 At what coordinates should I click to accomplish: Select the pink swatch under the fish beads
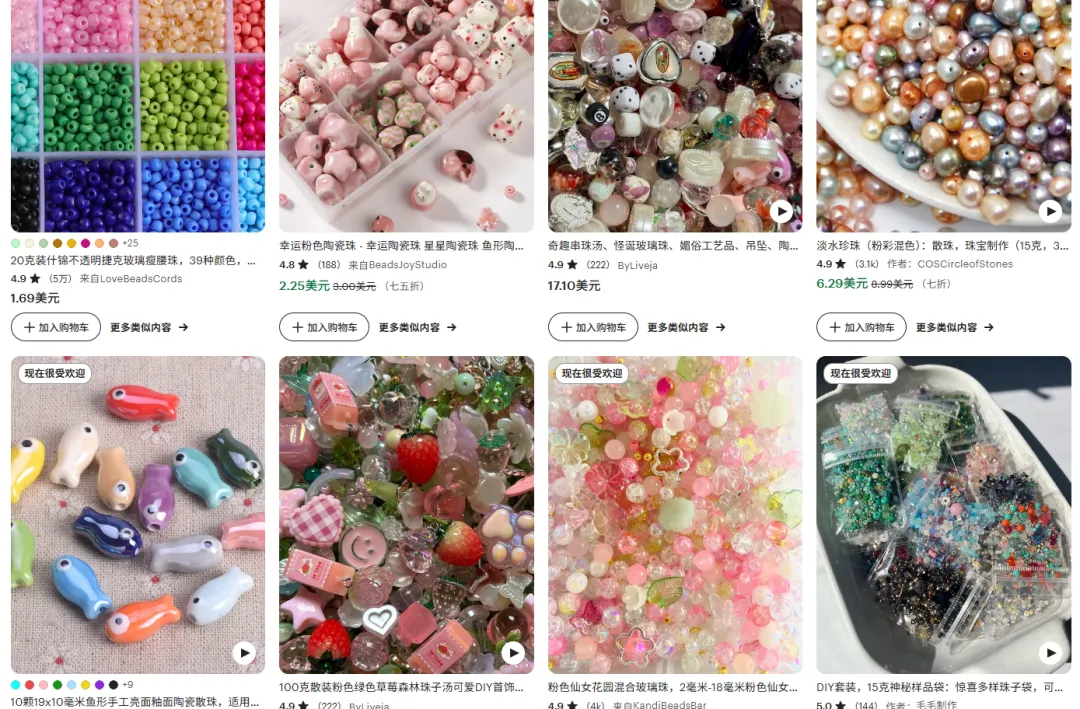pyautogui.click(x=43, y=685)
